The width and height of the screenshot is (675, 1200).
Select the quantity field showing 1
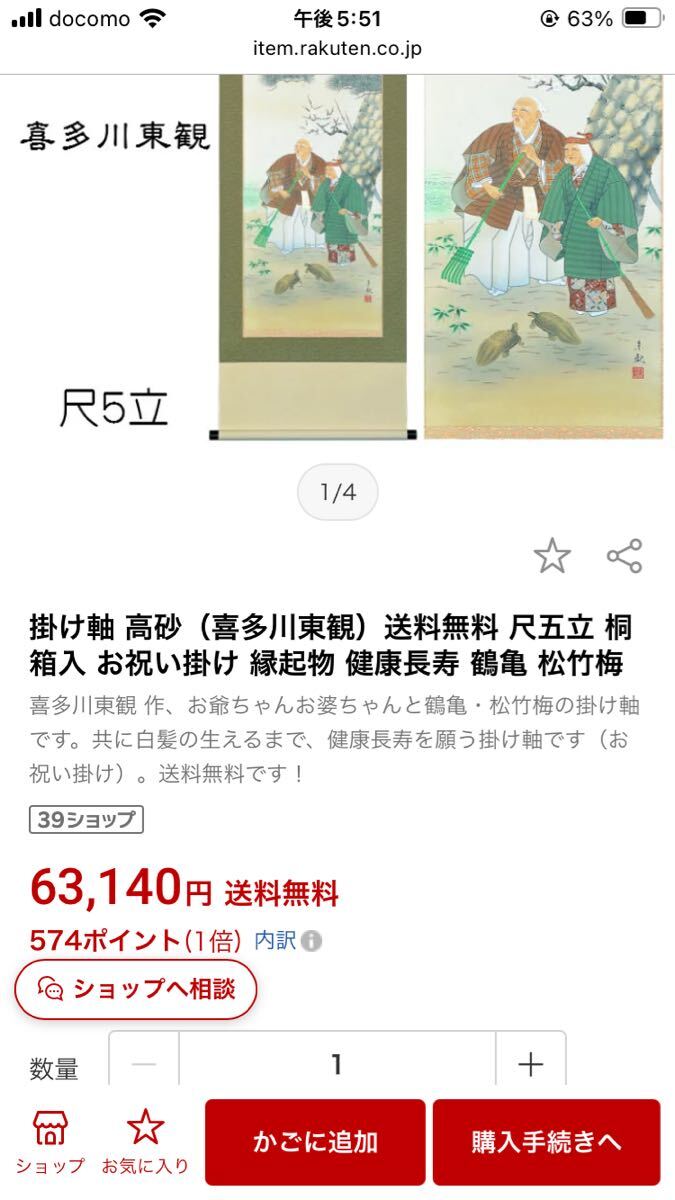click(x=337, y=1064)
